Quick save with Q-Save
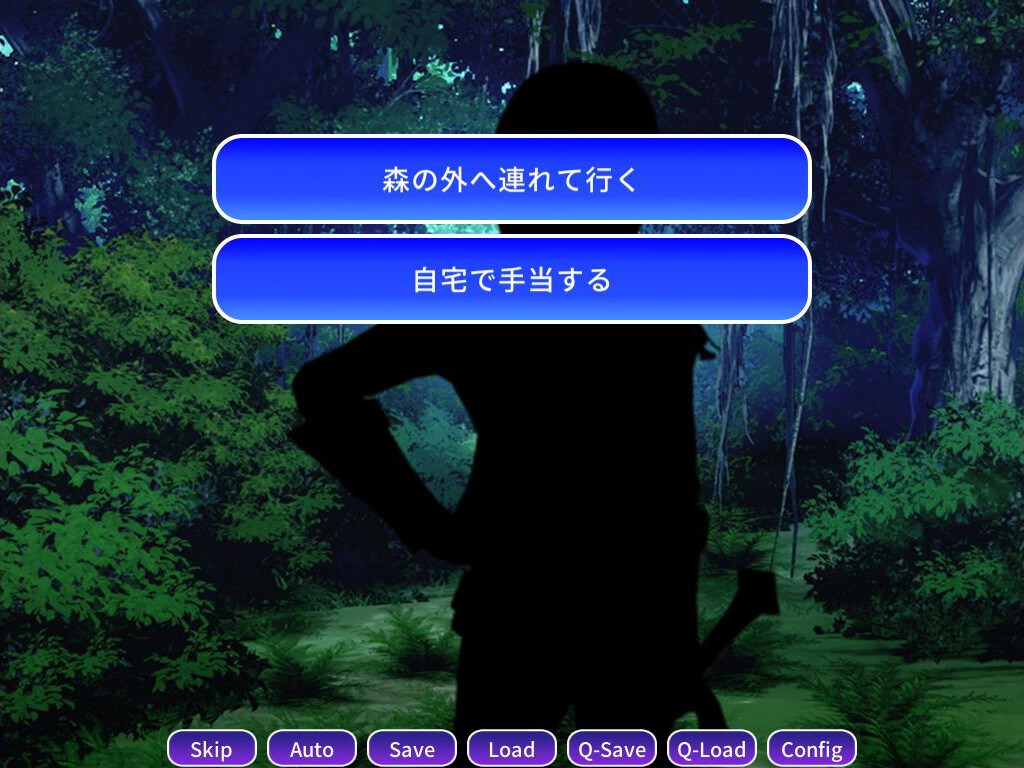 [x=611, y=749]
